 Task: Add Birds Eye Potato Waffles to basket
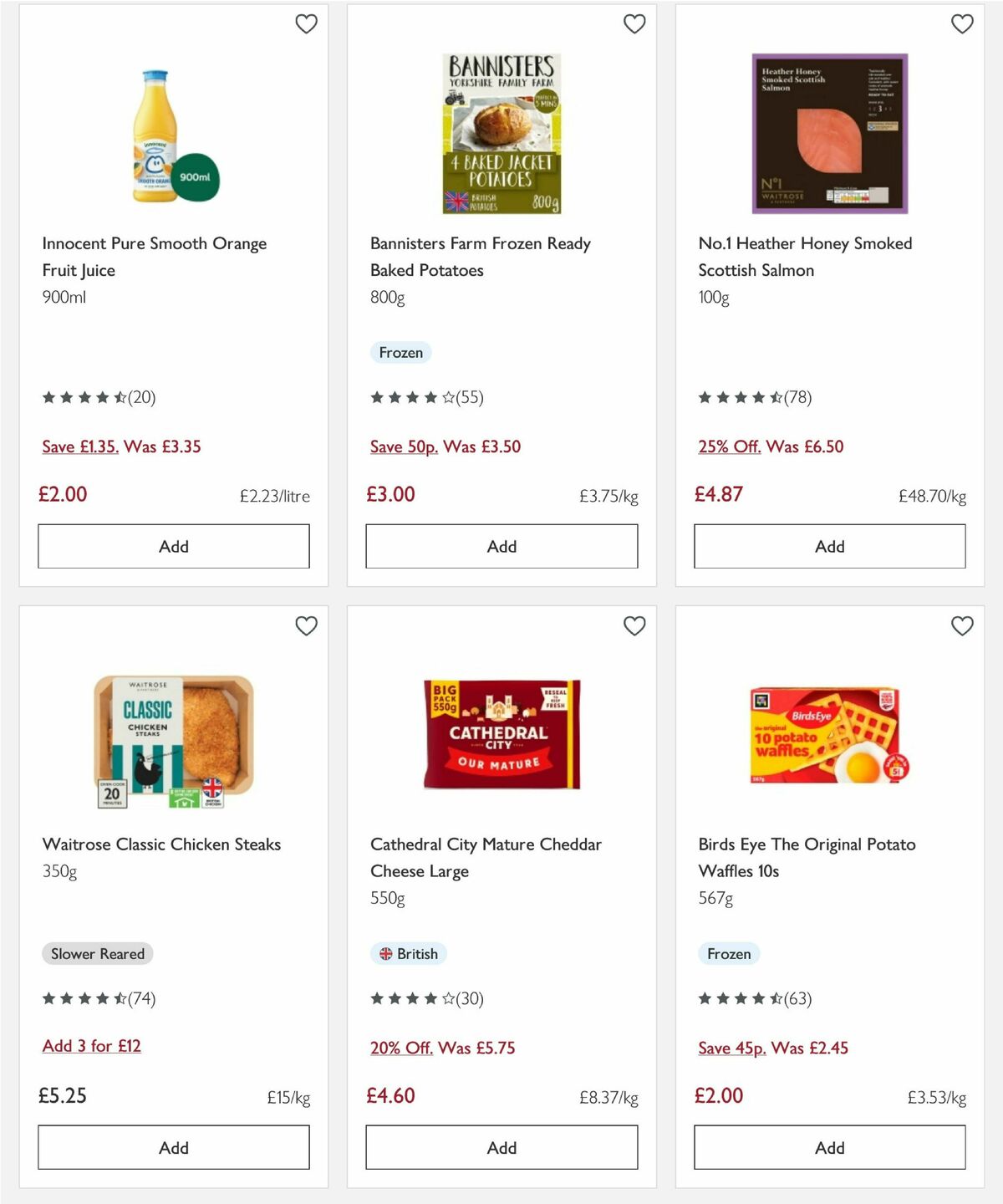[x=828, y=1147]
